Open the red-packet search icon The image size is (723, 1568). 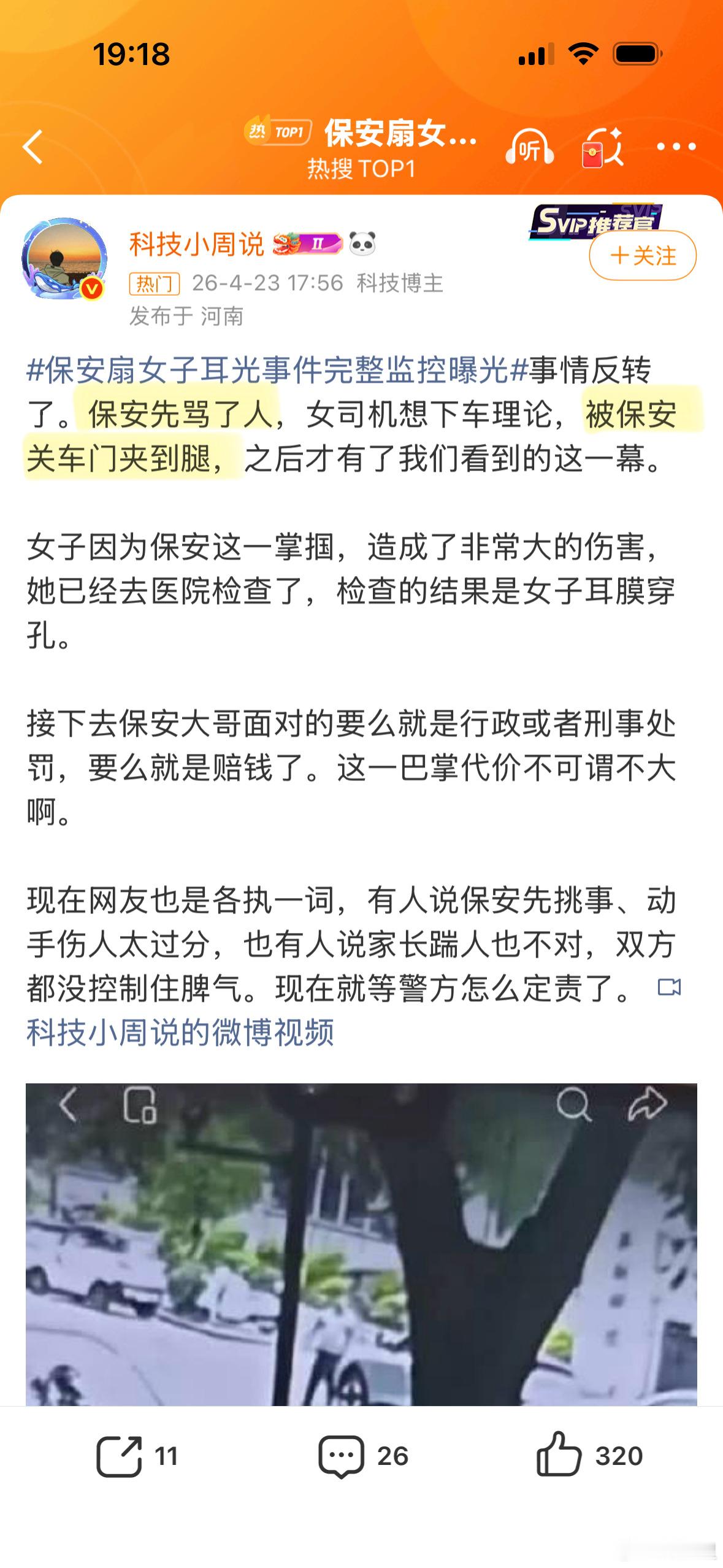pyautogui.click(x=604, y=146)
